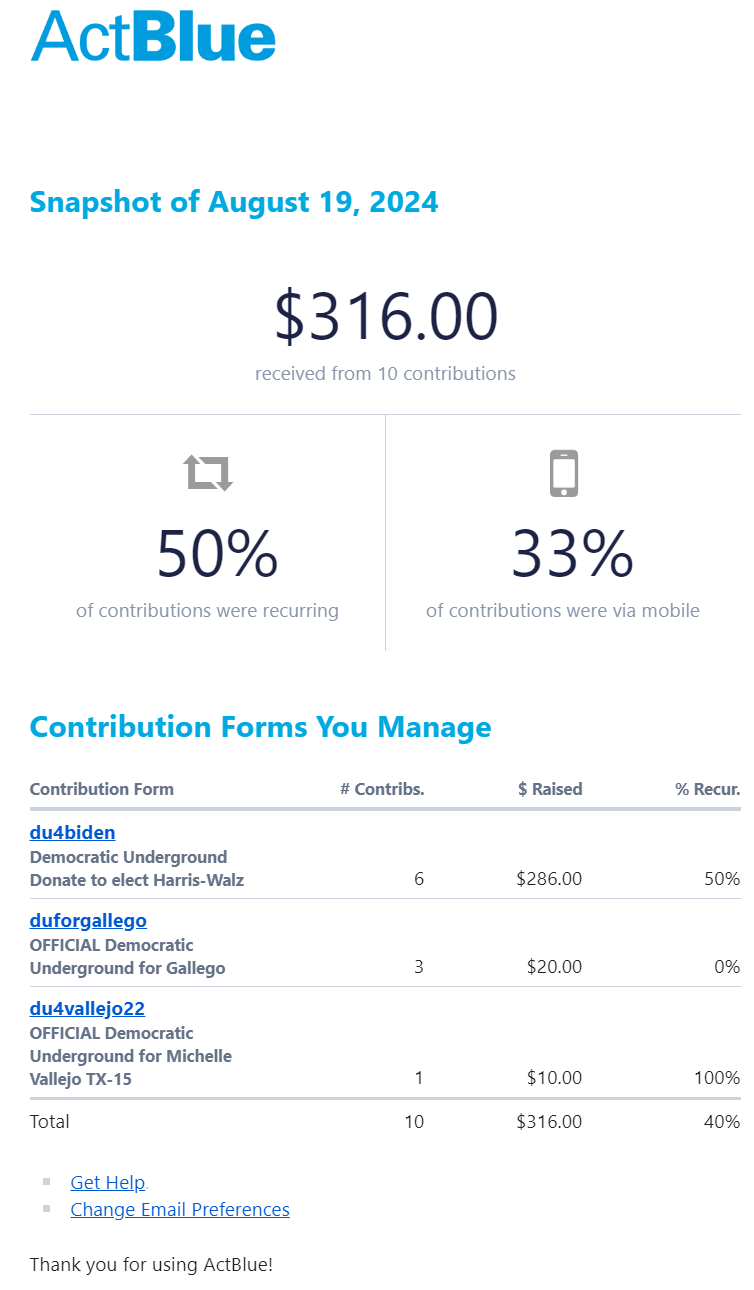Open Change Email Preferences link
Viewport: 754px width, 1290px height.
(180, 1209)
